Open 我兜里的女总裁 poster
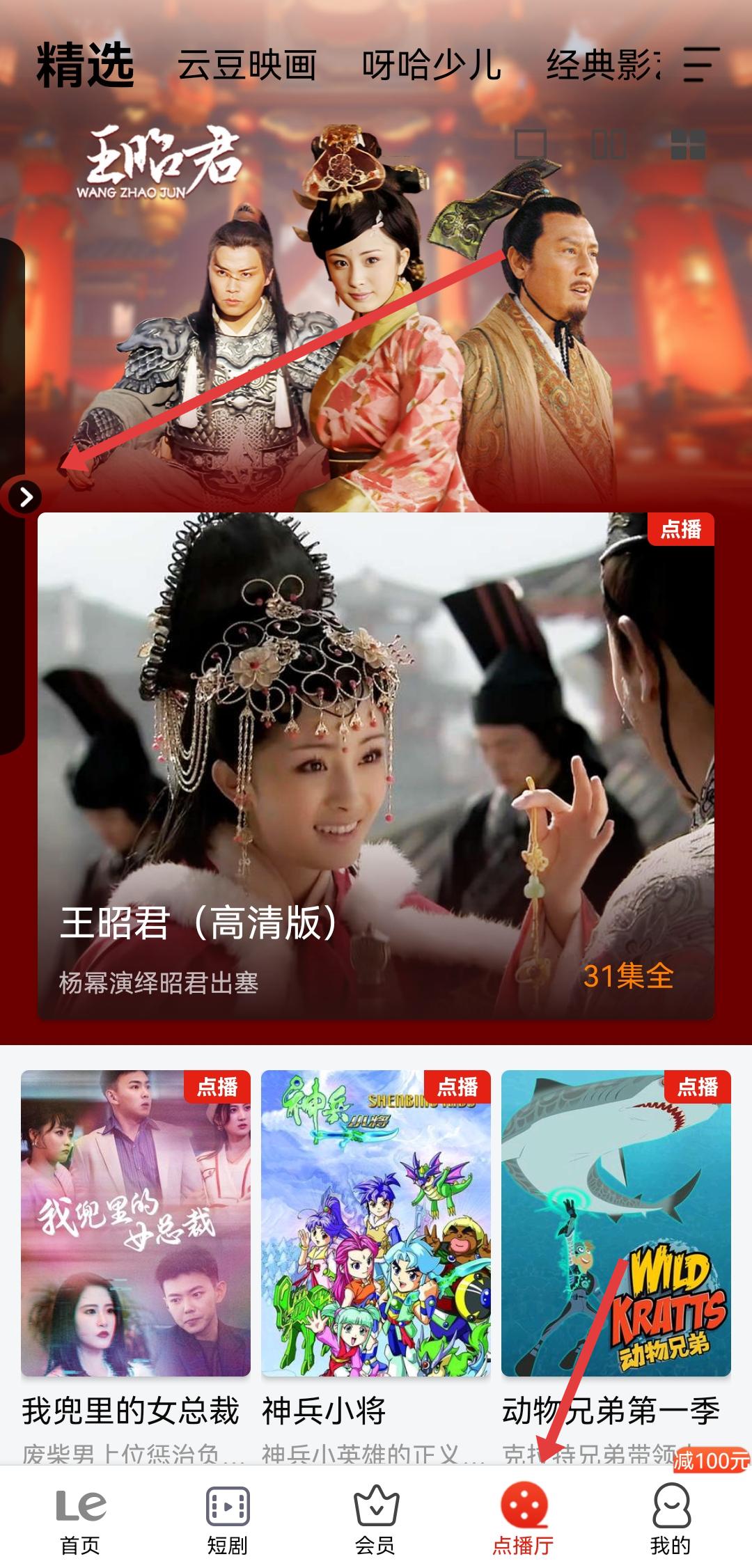This screenshot has height=1568, width=752. click(x=136, y=1223)
